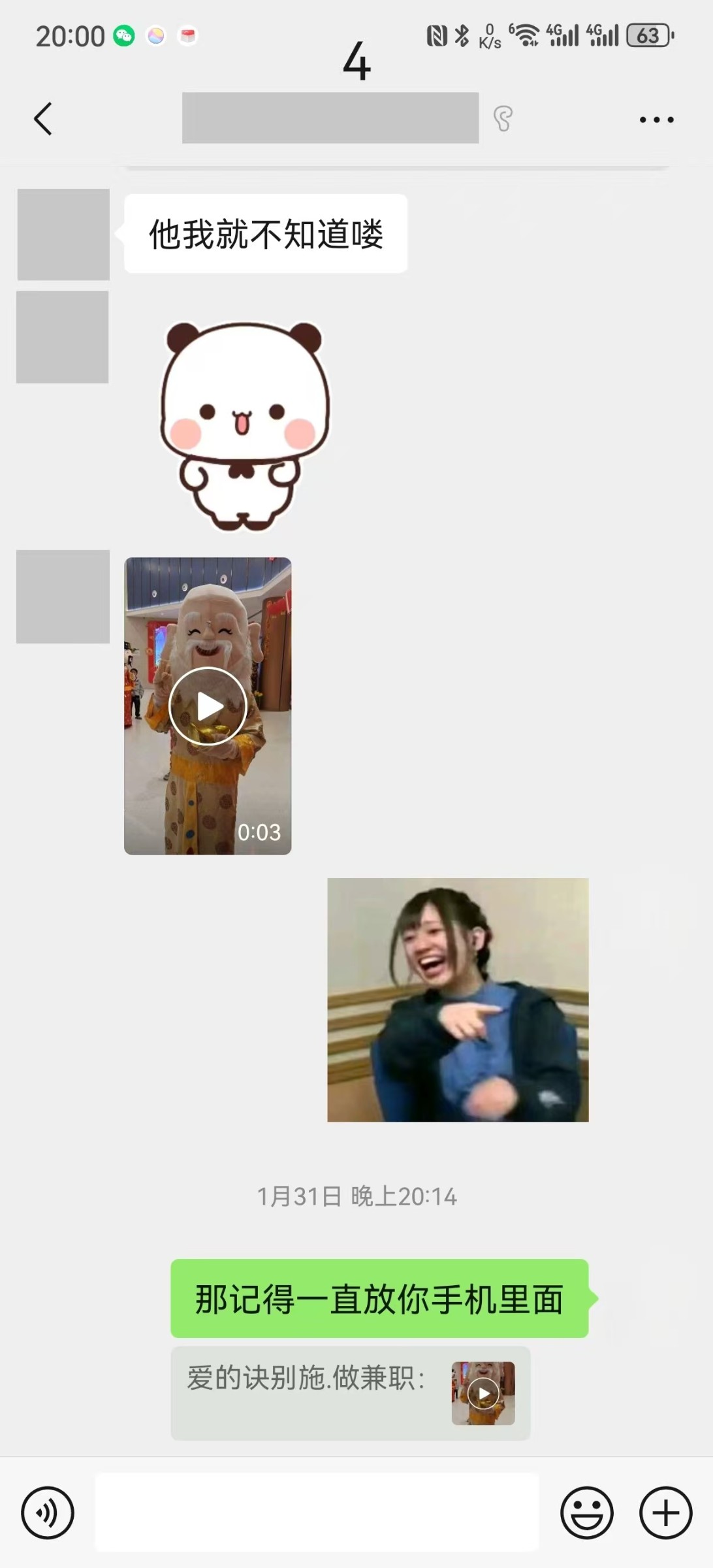Viewport: 713px width, 1568px height.
Task: Open the quoted video reply from 爱的诀别施.做兼职
Action: tap(351, 1392)
